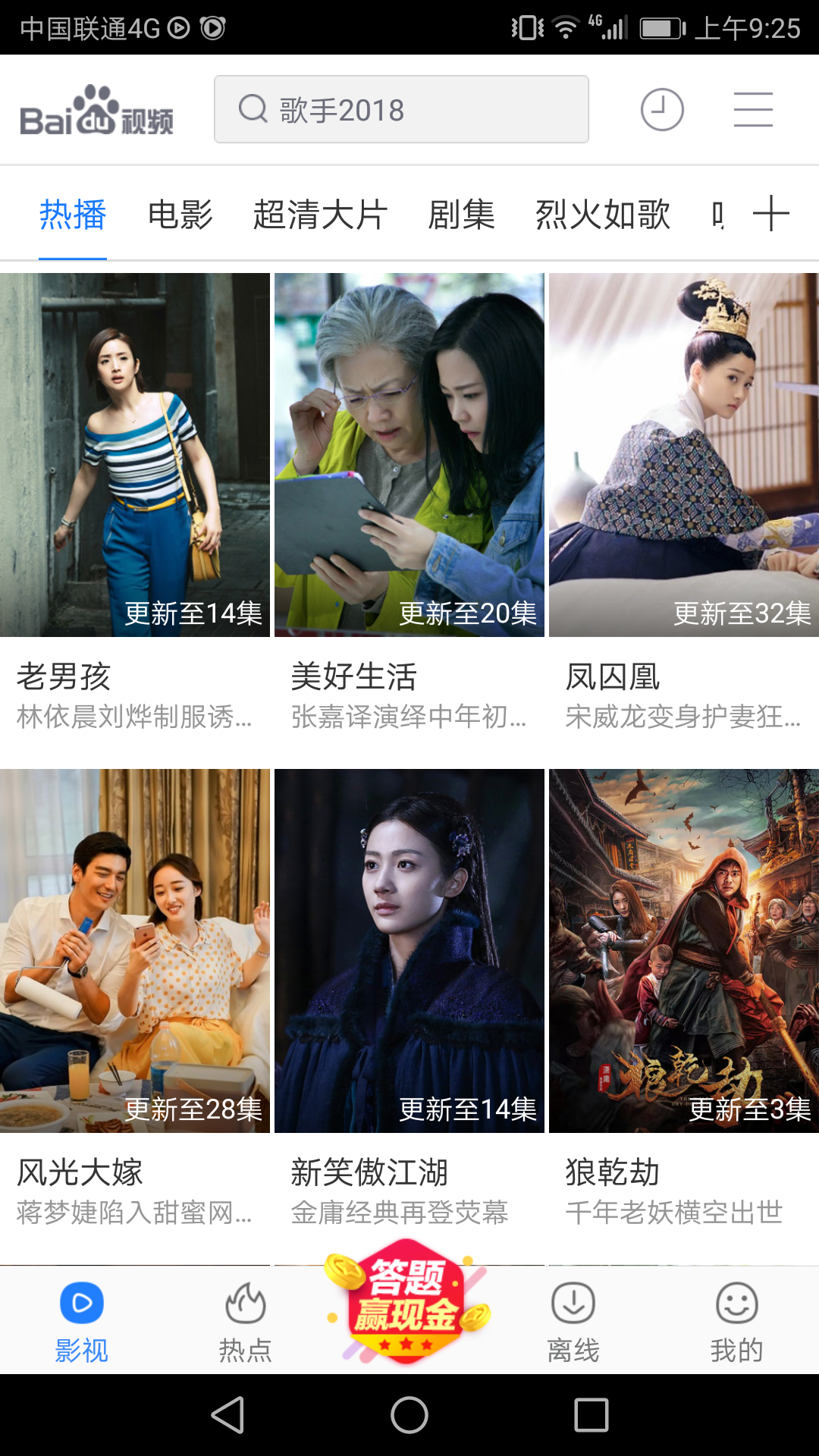Open the hamburger menu
Image resolution: width=819 pixels, height=1456 pixels.
pyautogui.click(x=753, y=109)
